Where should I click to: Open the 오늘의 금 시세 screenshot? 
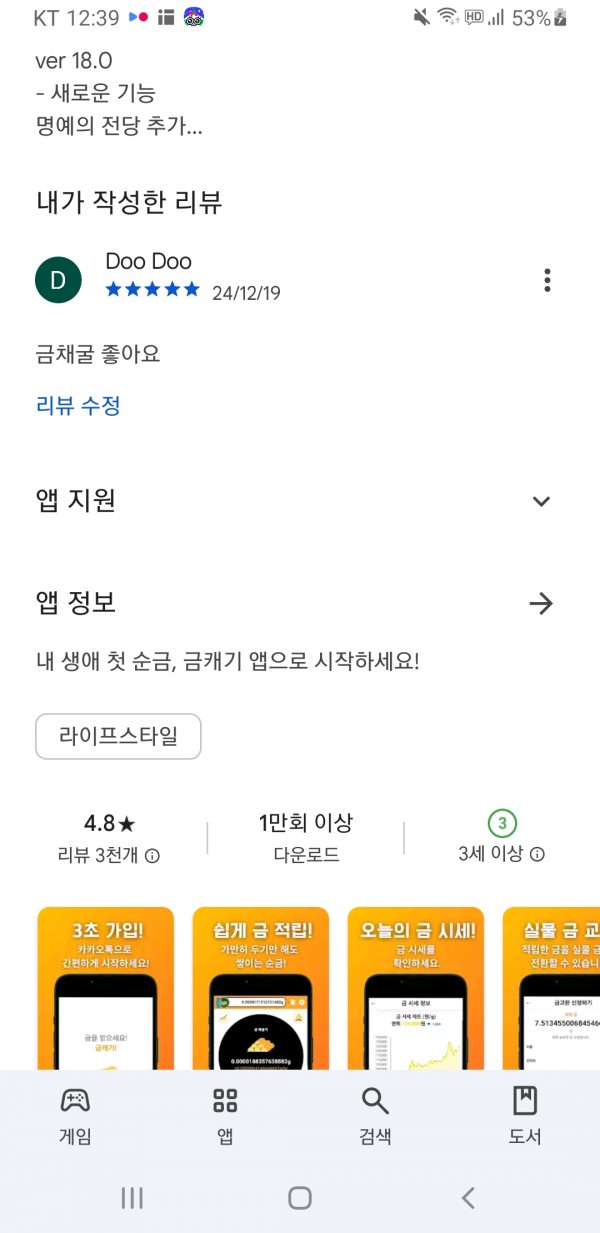pyautogui.click(x=415, y=988)
